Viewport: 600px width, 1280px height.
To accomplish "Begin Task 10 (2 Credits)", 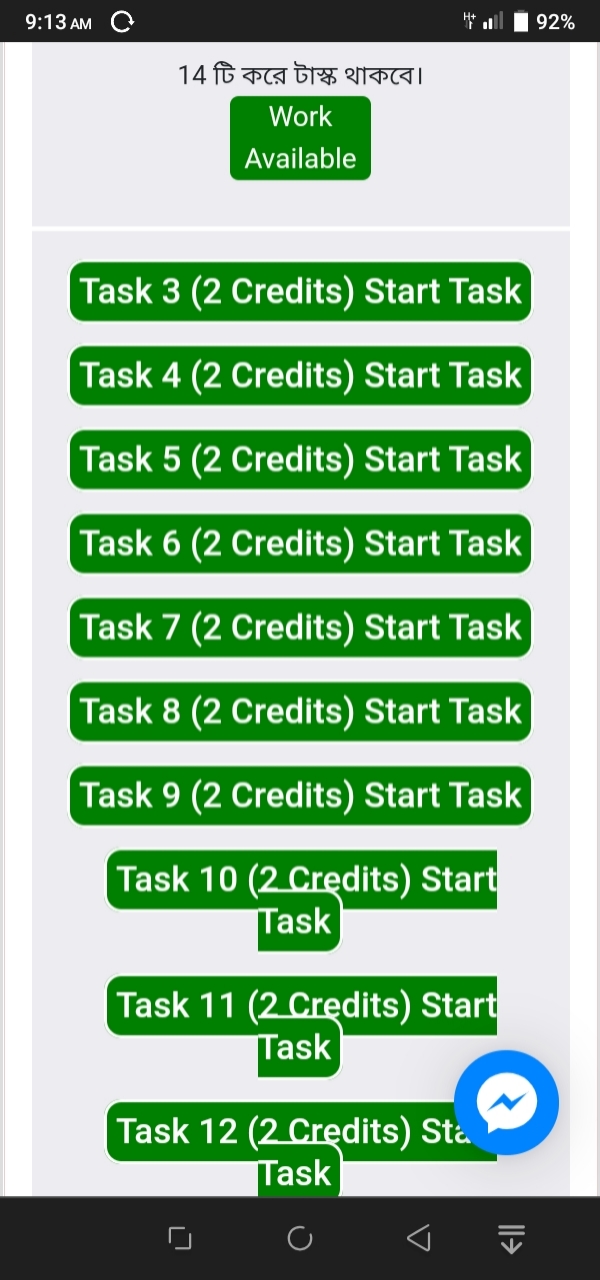I will click(300, 881).
